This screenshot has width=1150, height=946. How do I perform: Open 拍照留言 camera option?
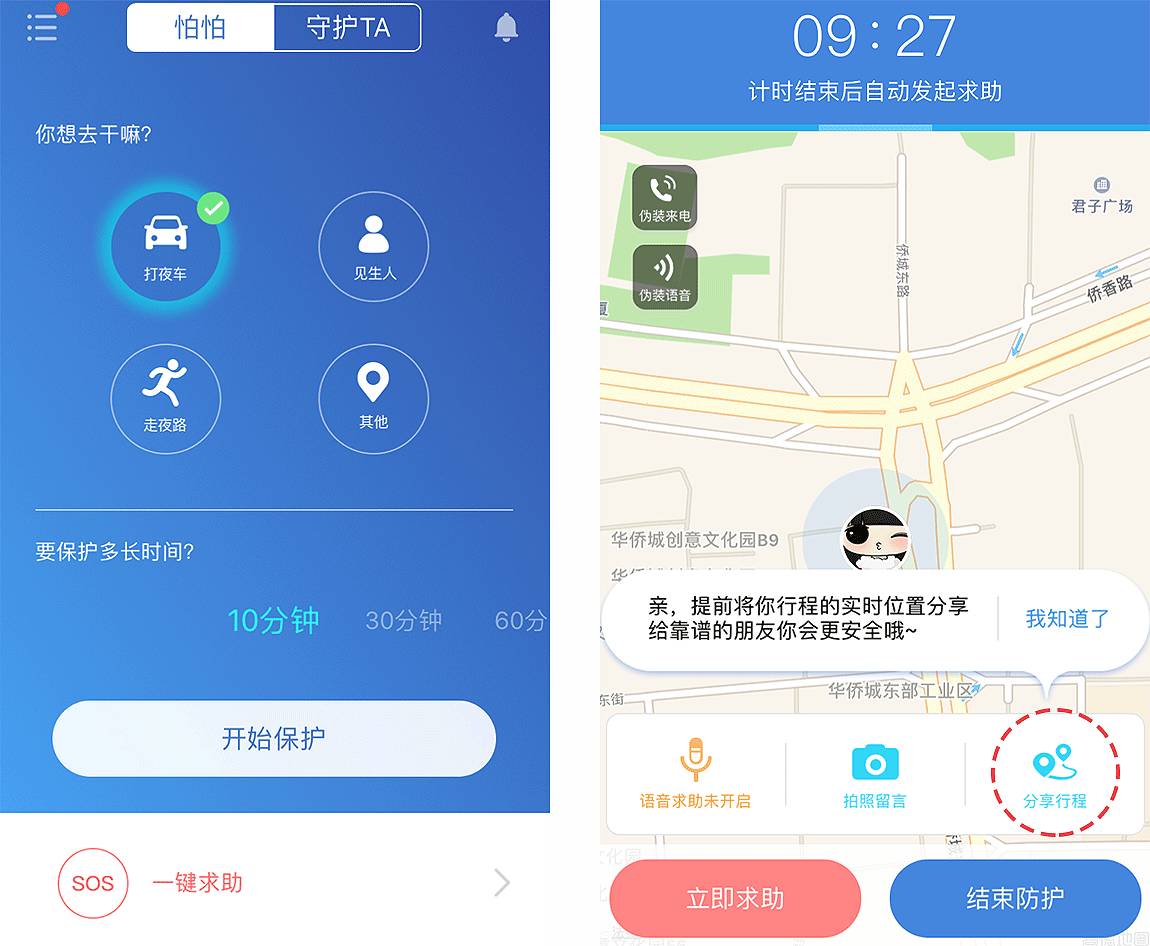875,775
